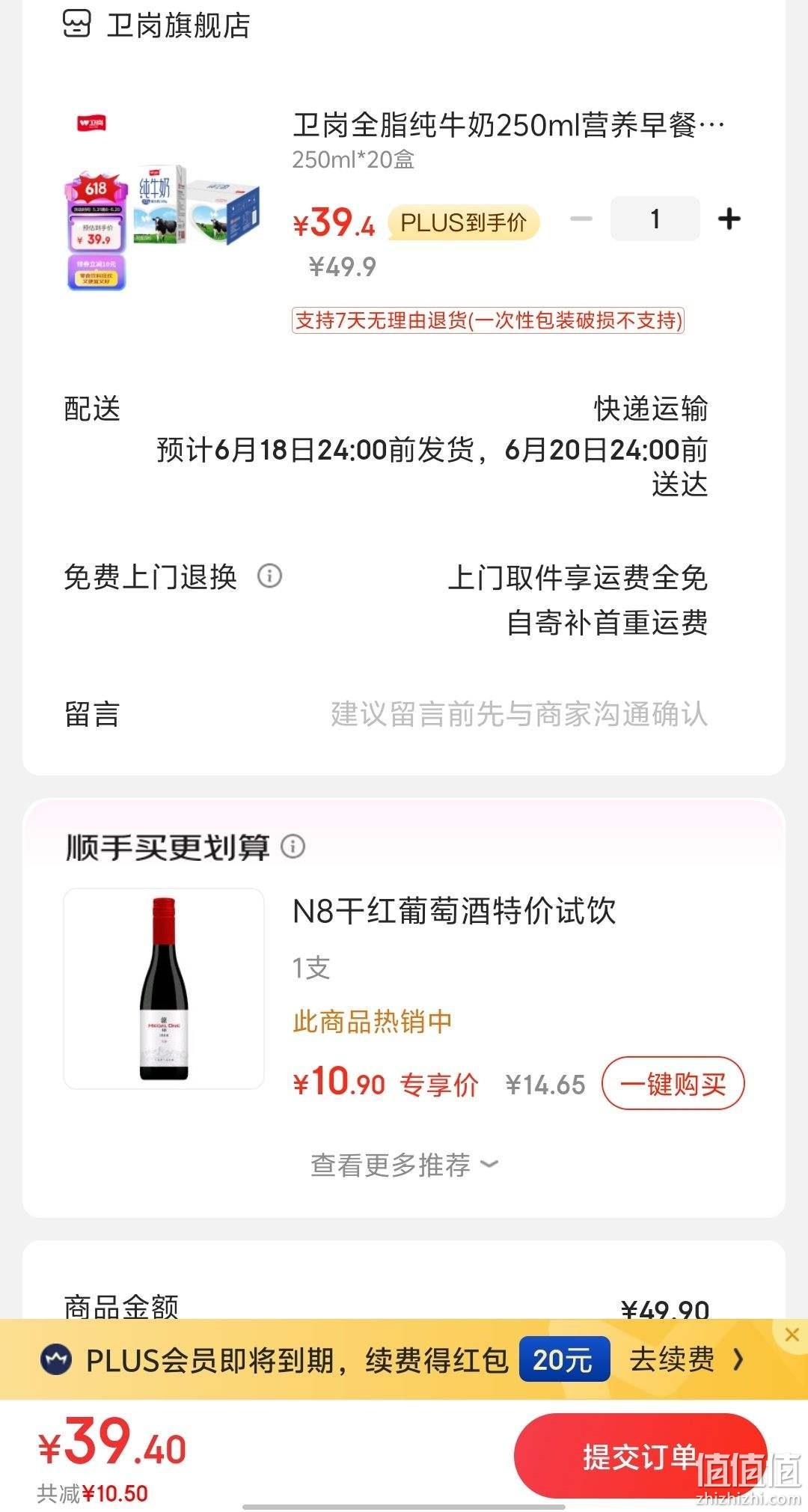Open the N8干红葡萄酒 product image

coord(164,989)
